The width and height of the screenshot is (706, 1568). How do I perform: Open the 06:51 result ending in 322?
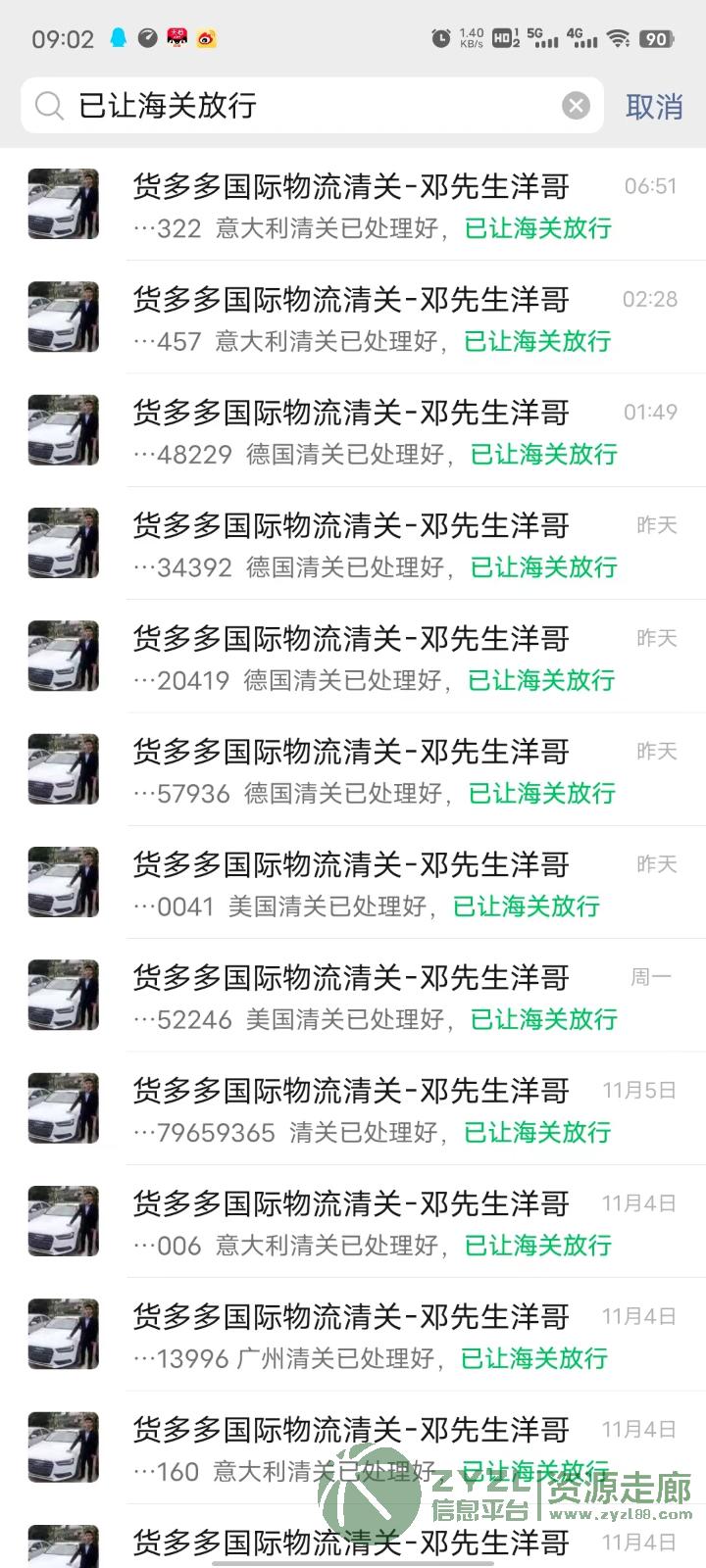coord(353,204)
